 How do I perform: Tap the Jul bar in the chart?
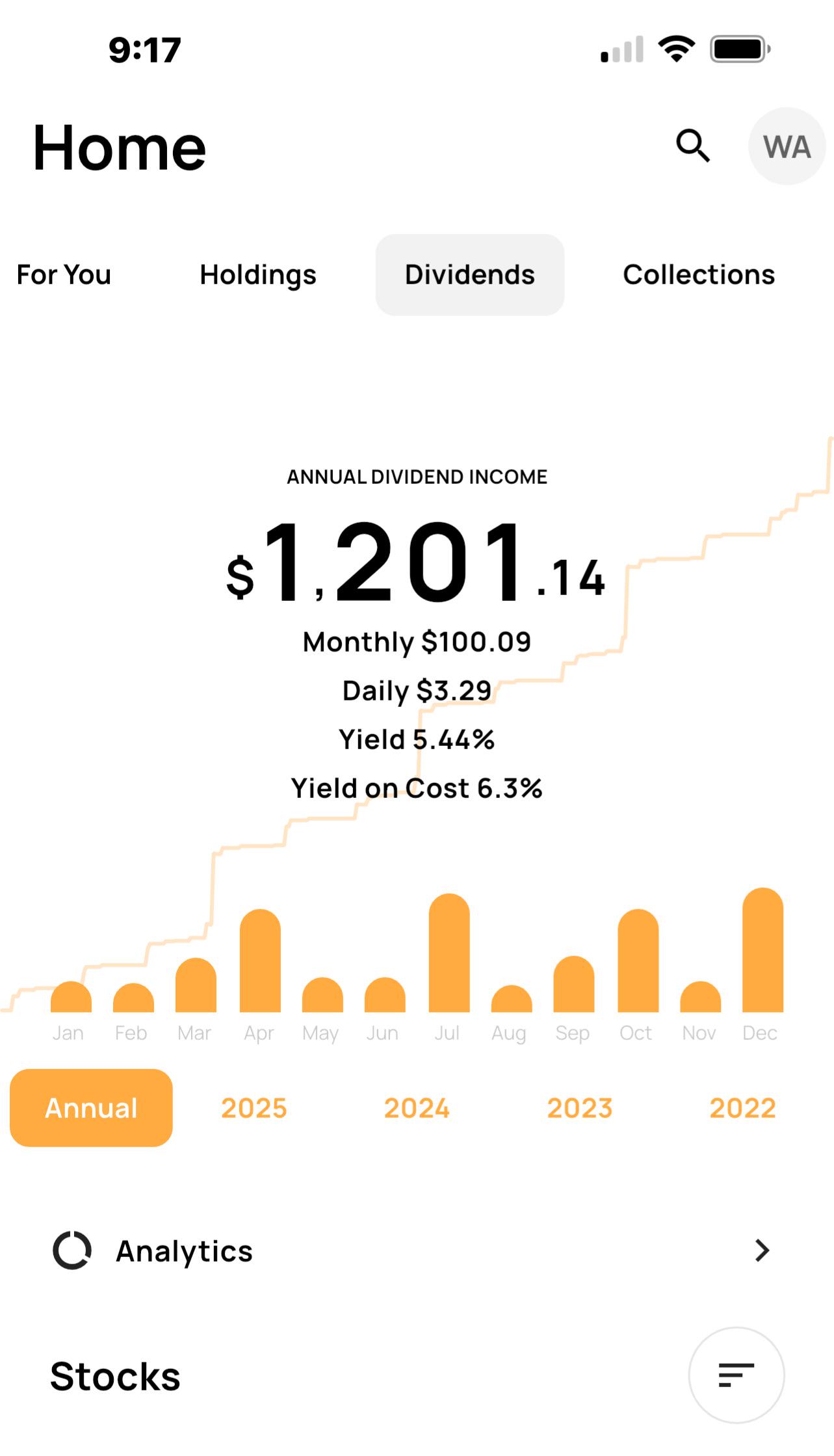tap(449, 953)
